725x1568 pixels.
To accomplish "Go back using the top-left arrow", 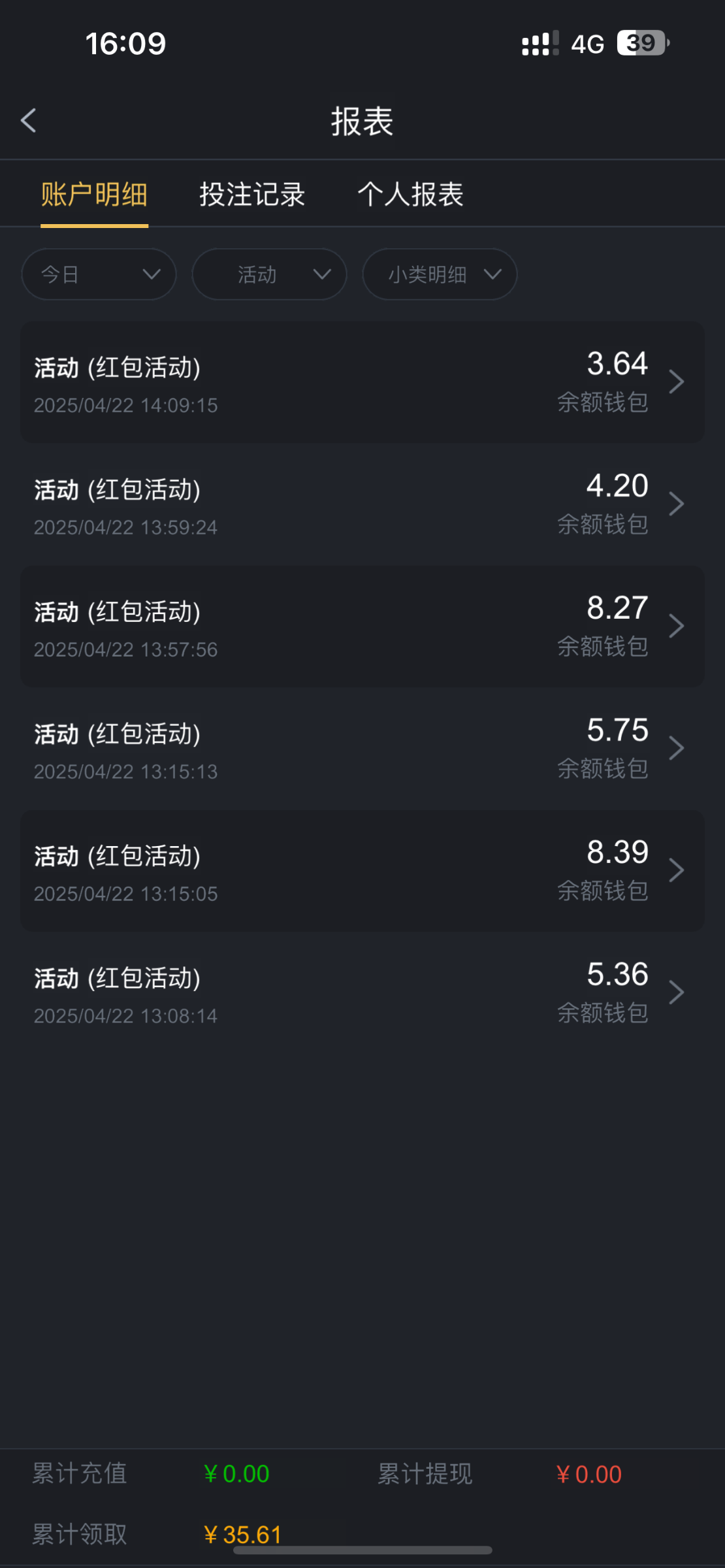I will [29, 120].
